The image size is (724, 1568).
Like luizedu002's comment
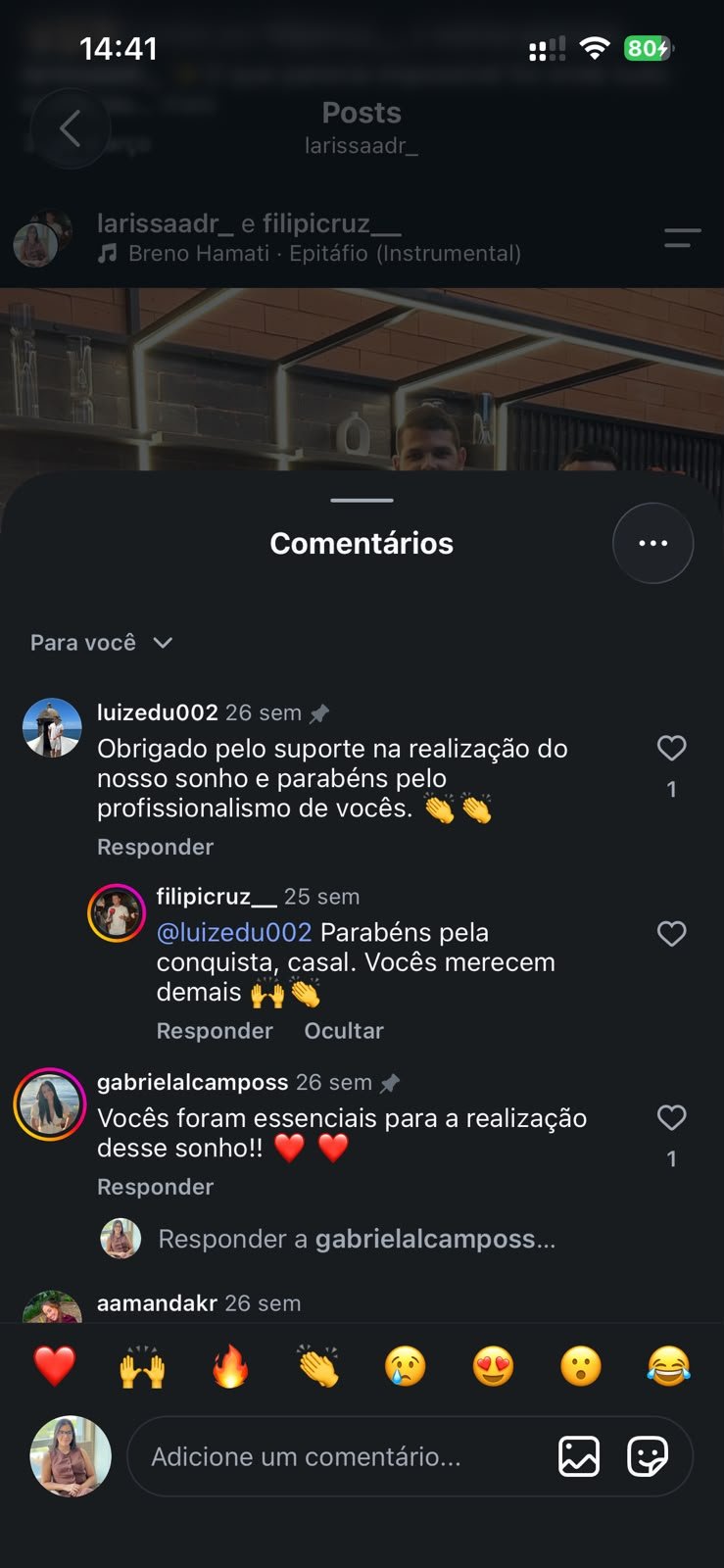coord(671,749)
